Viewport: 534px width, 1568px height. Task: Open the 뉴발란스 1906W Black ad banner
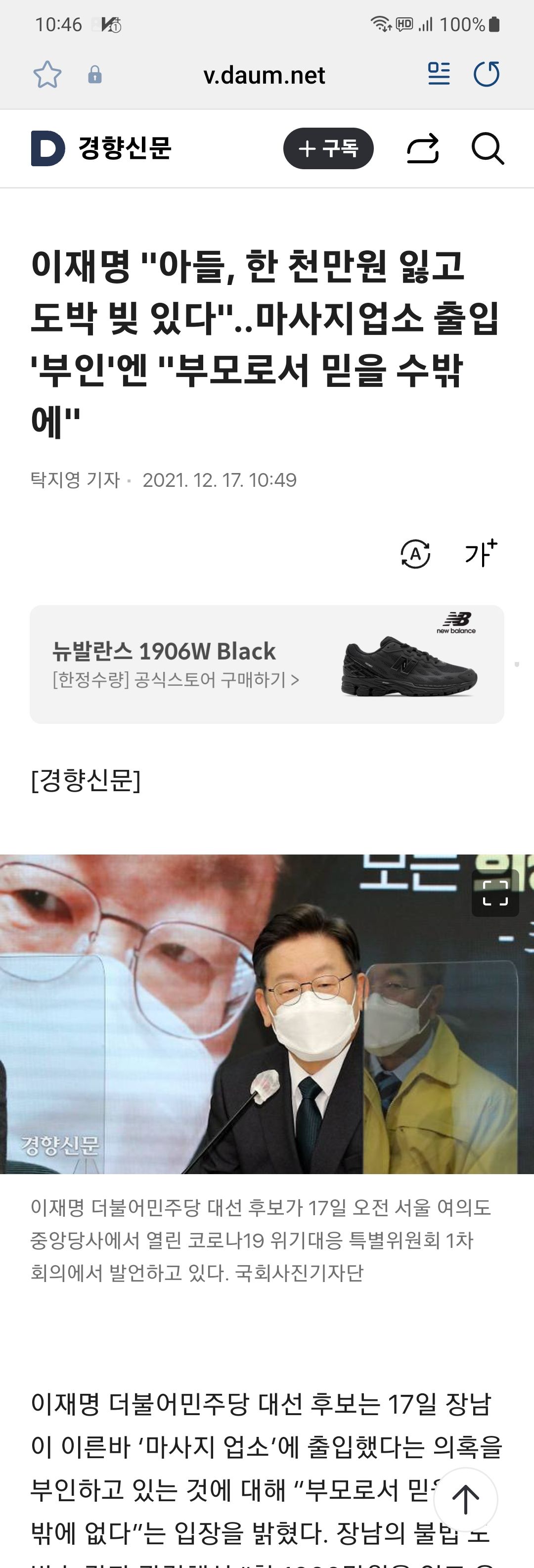[267, 664]
